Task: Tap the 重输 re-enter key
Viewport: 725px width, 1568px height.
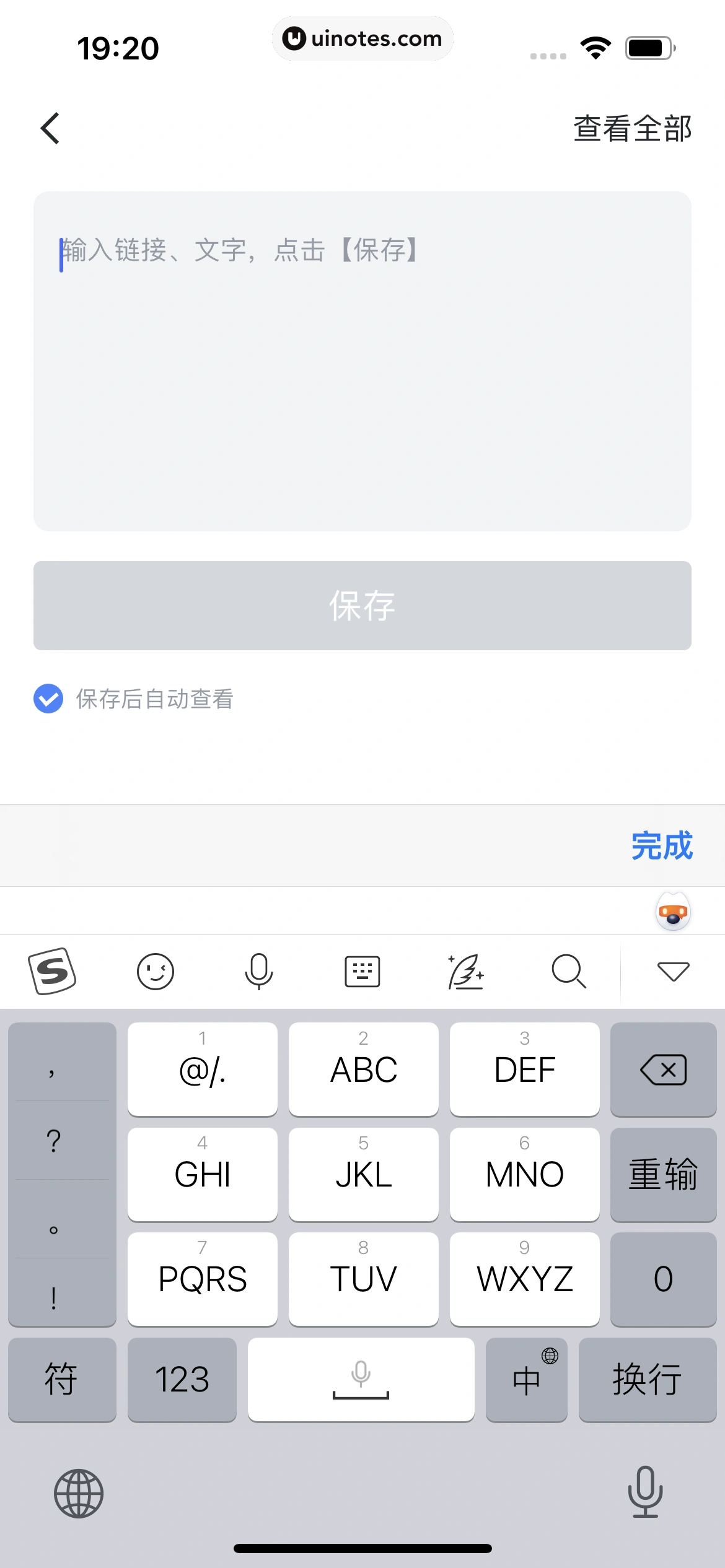Action: [663, 1174]
